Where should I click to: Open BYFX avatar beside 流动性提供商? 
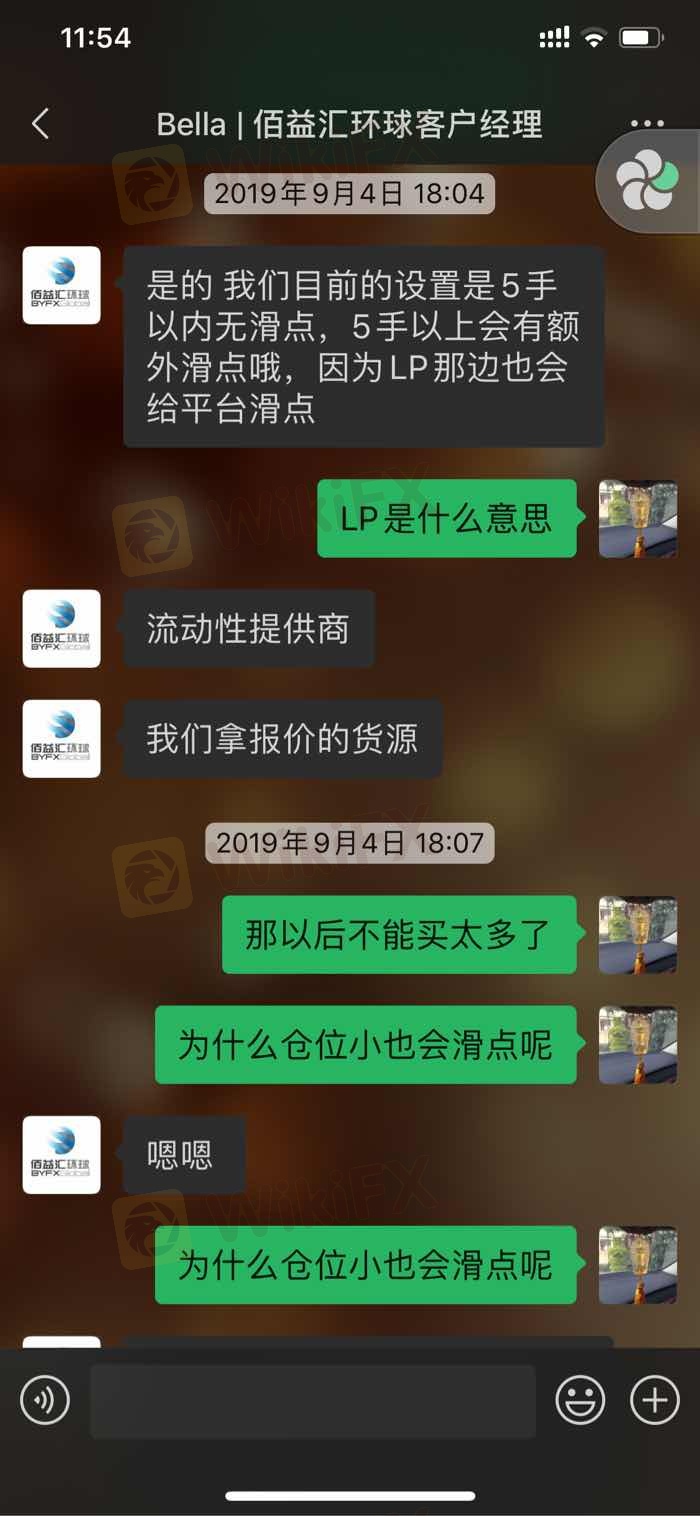tap(62, 628)
